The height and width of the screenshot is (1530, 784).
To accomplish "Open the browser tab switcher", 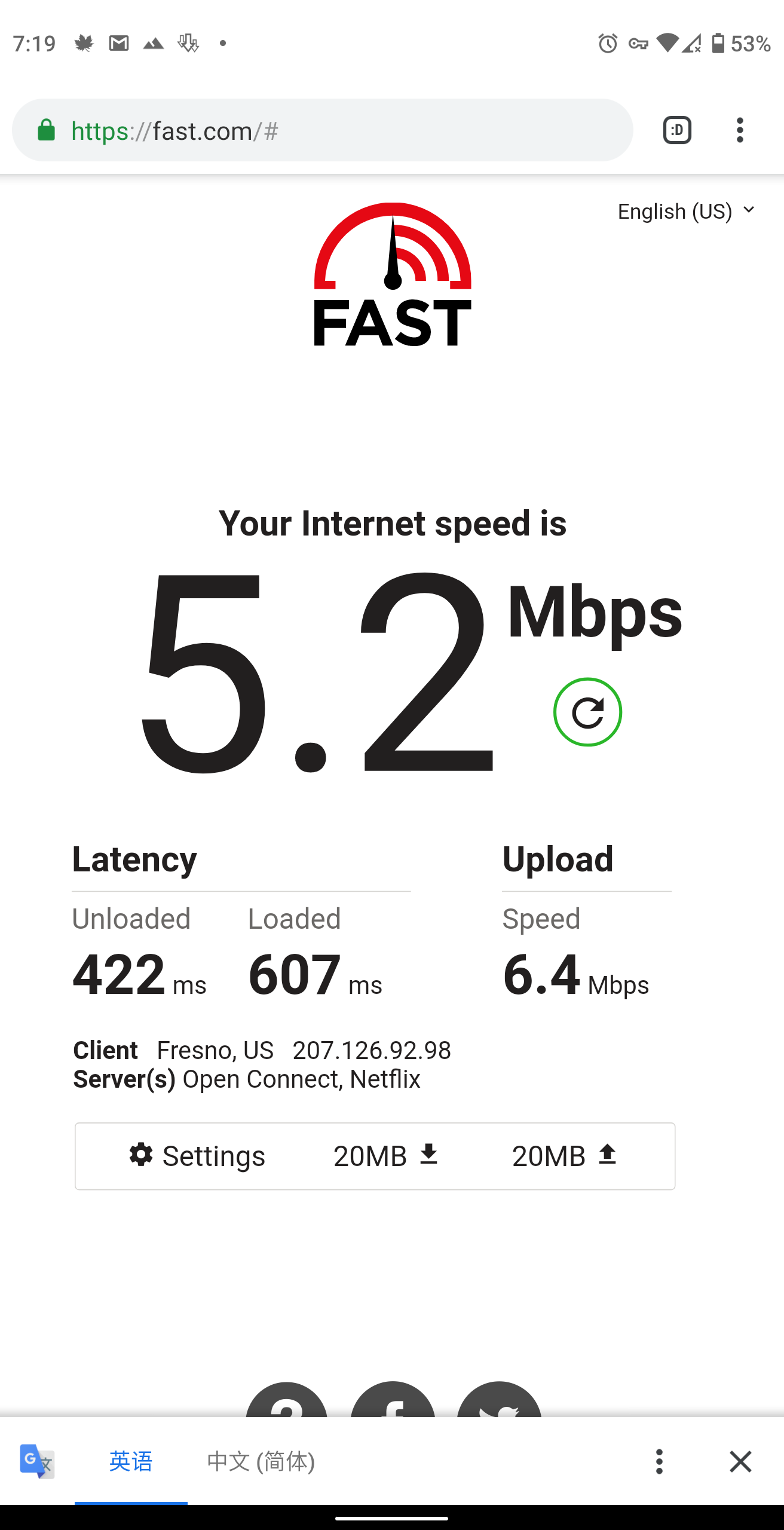I will click(x=677, y=130).
